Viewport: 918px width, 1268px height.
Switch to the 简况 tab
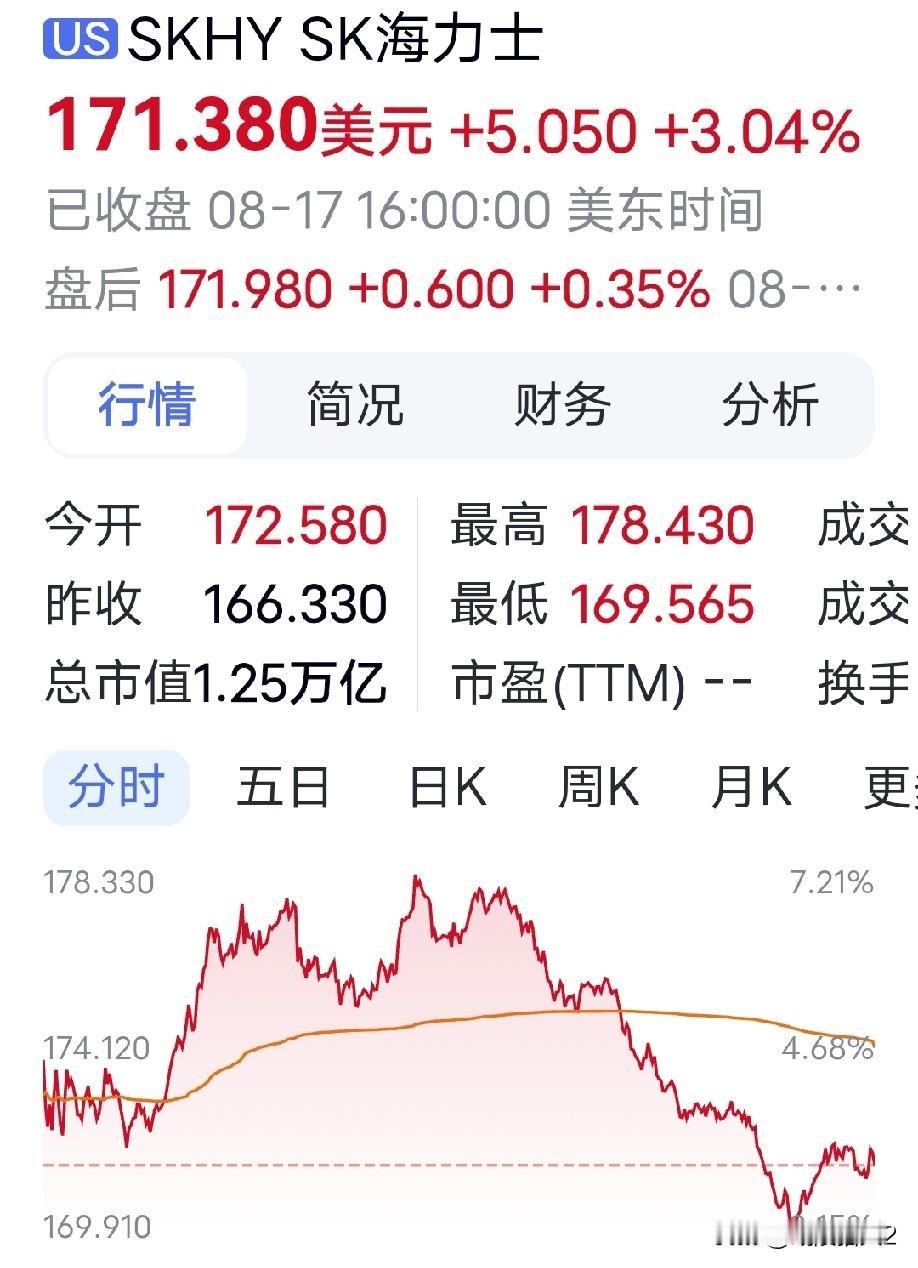(355, 405)
